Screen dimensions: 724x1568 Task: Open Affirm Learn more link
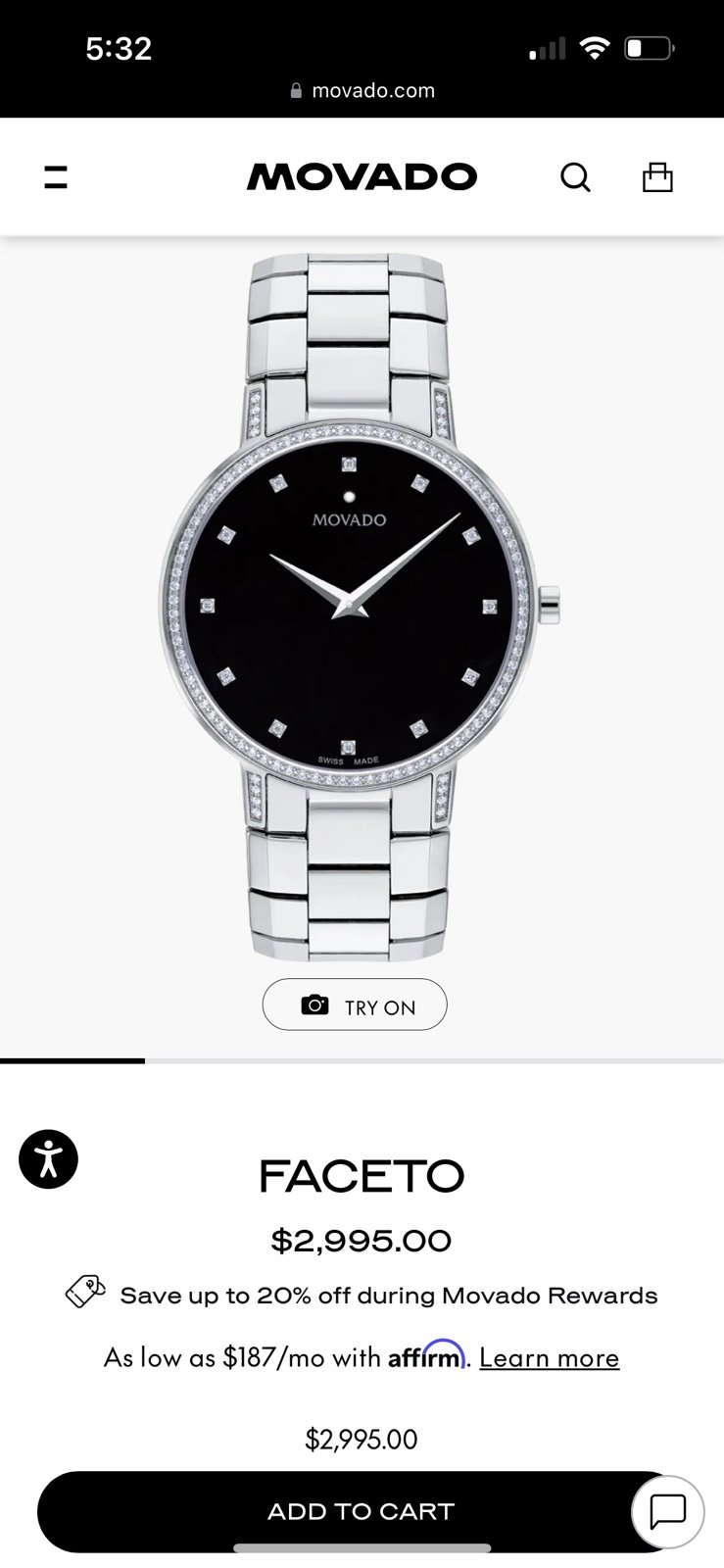(549, 1357)
